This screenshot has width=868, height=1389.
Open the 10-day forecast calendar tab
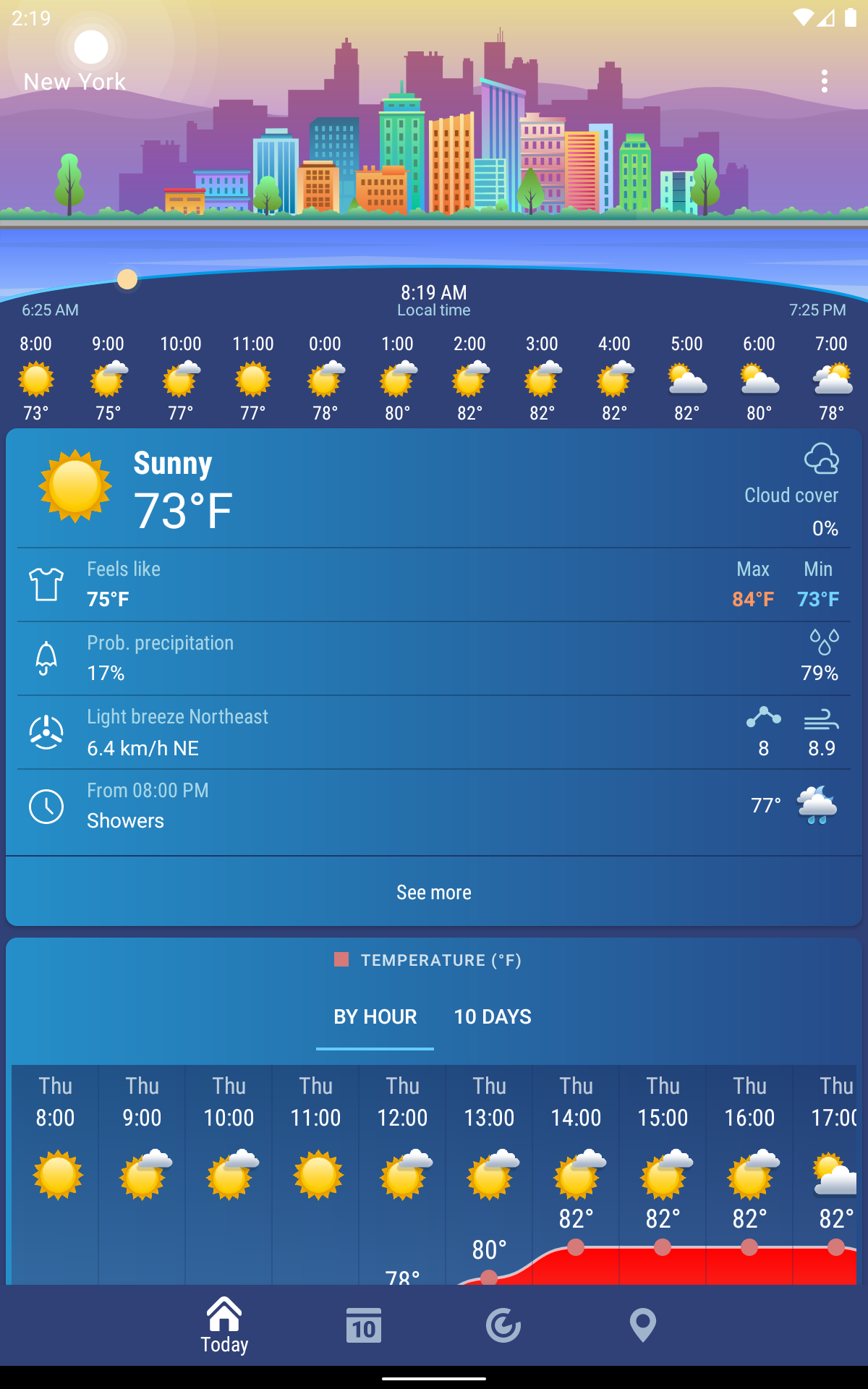364,1325
